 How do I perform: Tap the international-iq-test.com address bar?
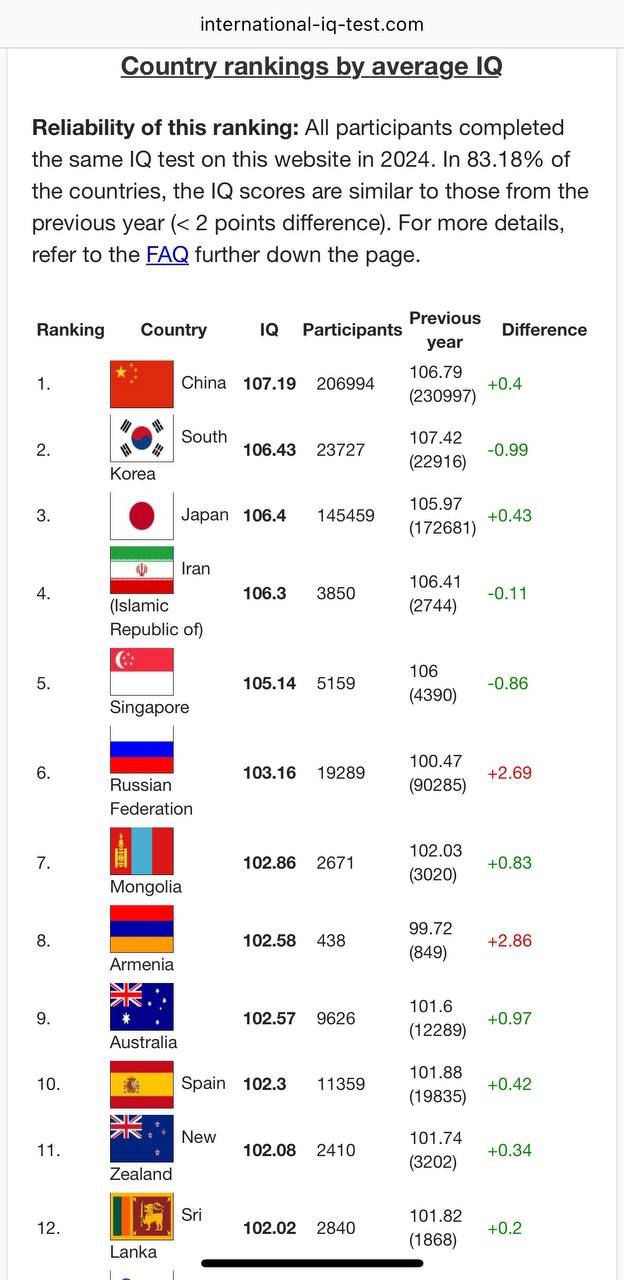click(x=312, y=24)
